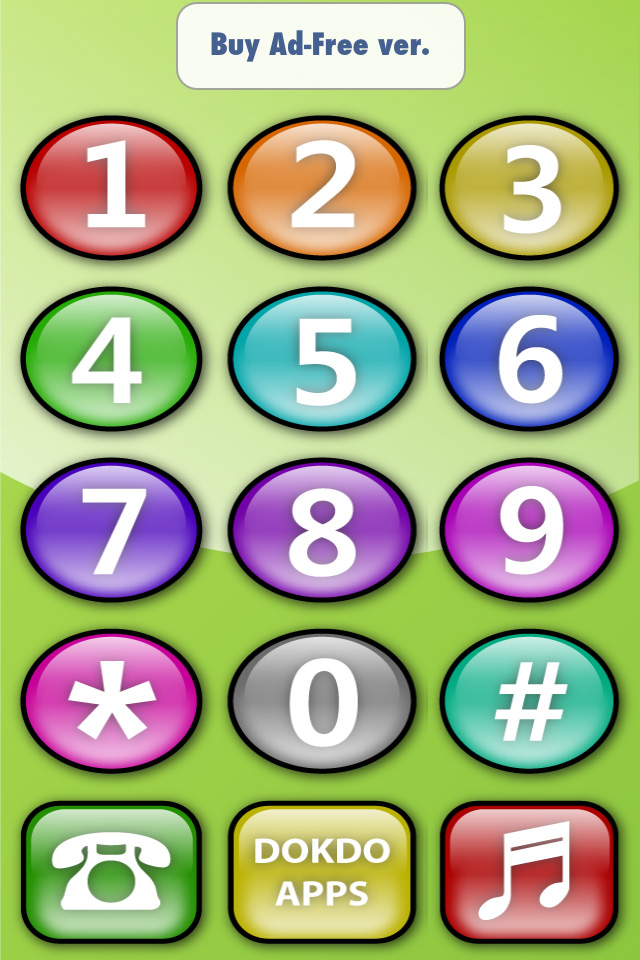640x960 pixels.
Task: Tap the red number 1 key
Action: pyautogui.click(x=111, y=188)
